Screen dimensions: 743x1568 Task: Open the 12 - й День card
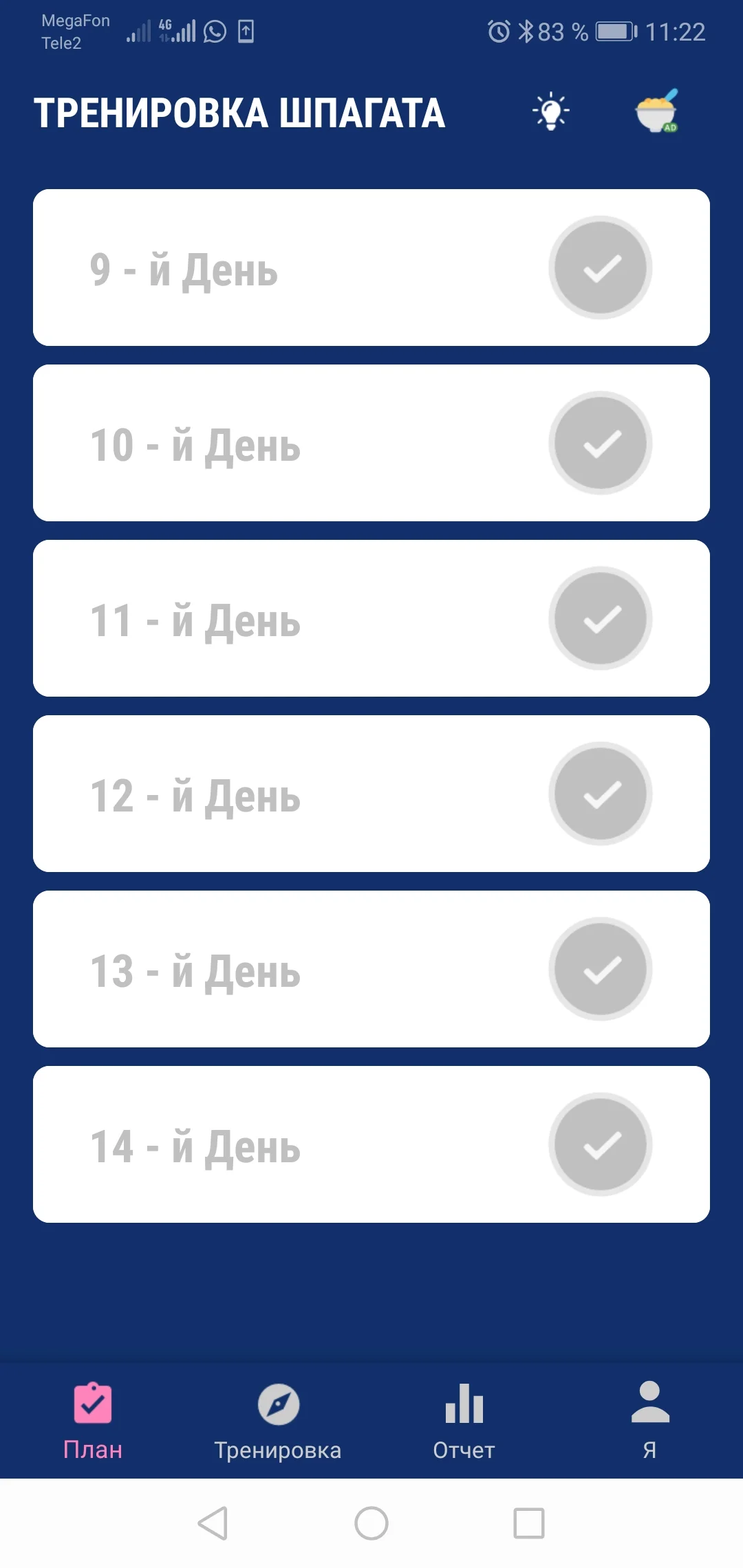click(x=371, y=794)
